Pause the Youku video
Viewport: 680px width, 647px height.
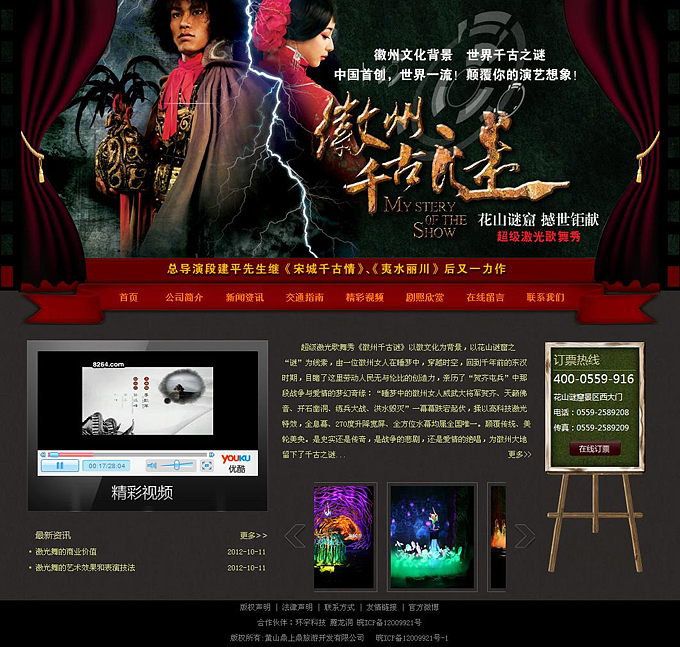(x=60, y=465)
